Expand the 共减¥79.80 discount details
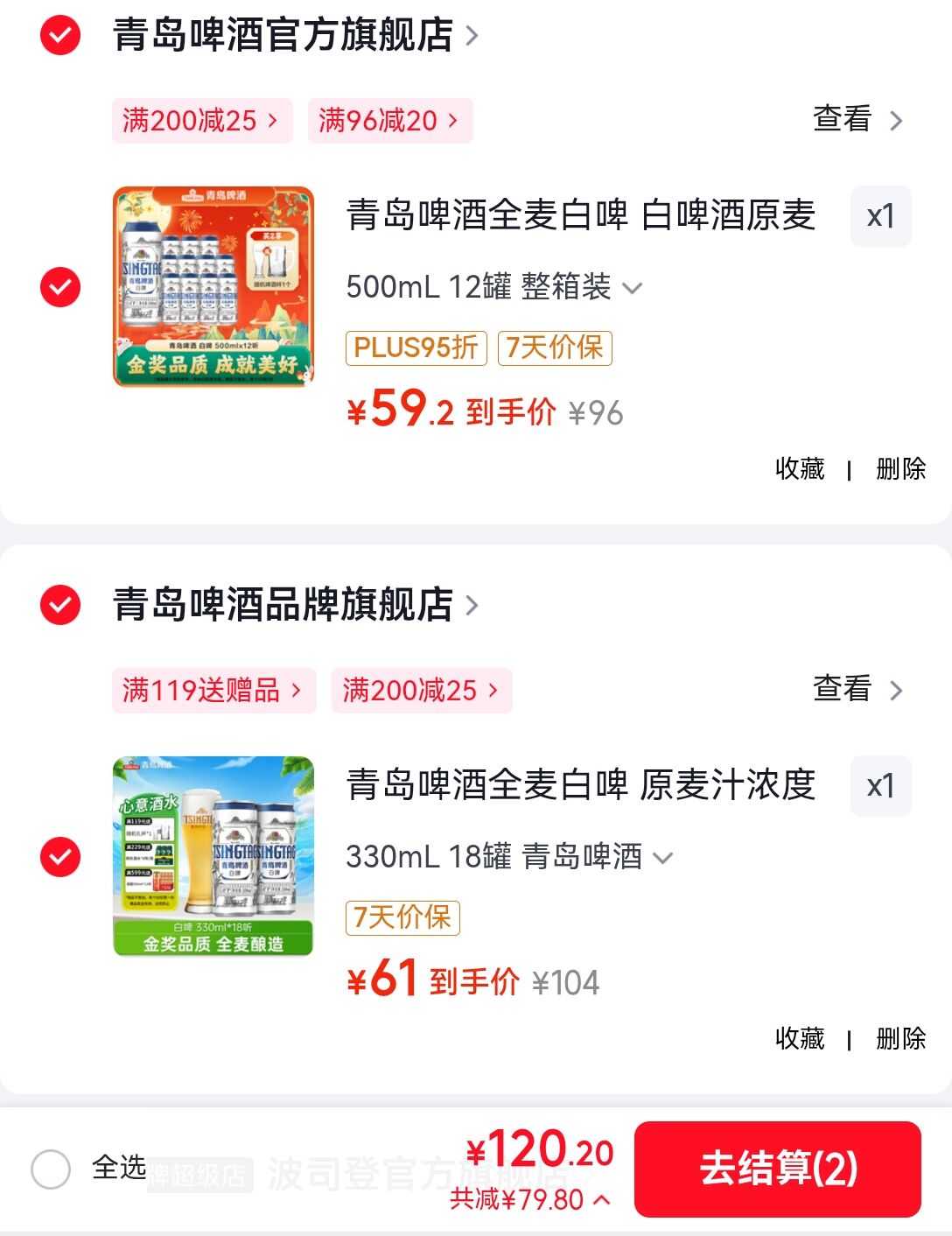This screenshot has height=1236, width=952. point(530,1199)
